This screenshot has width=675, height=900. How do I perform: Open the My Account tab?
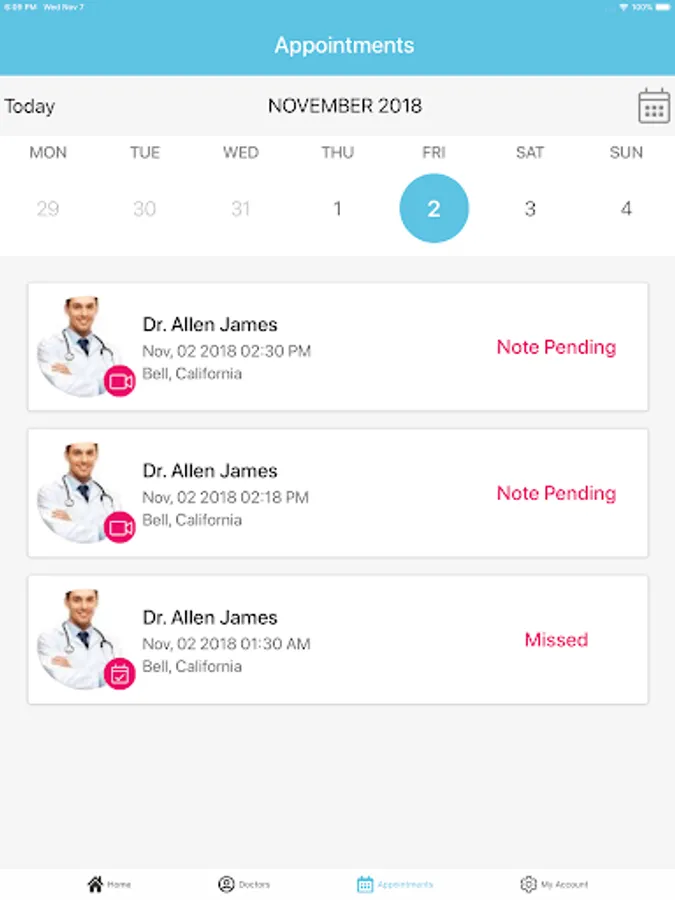click(554, 885)
